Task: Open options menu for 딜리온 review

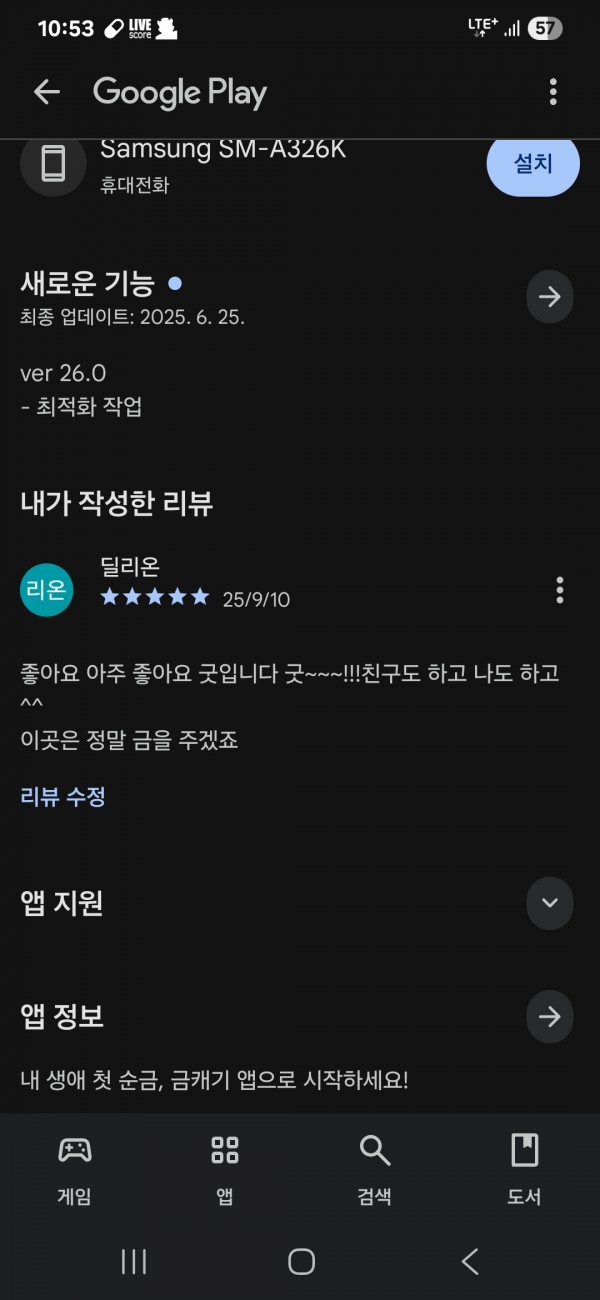Action: pos(560,590)
